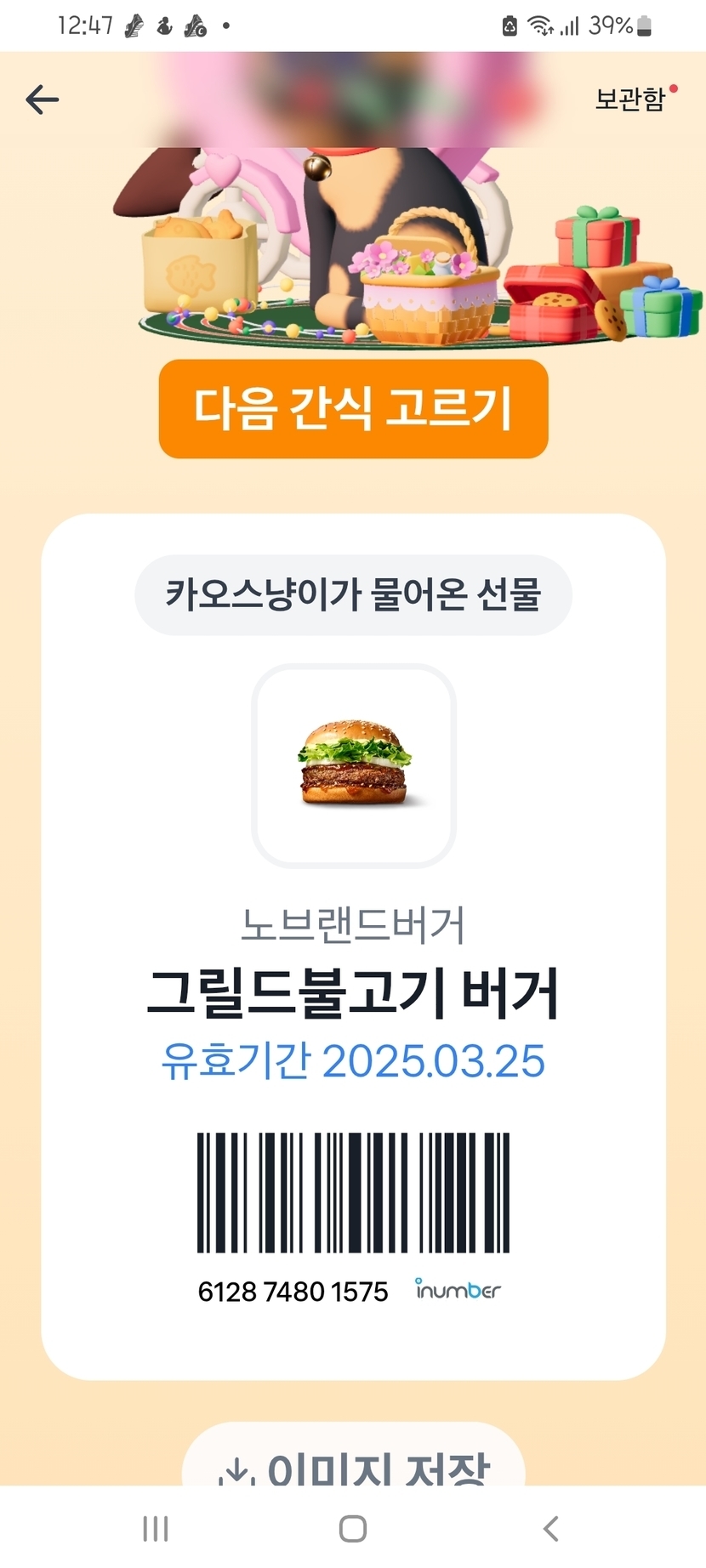Save the coupon via 이미지 저장
Image resolution: width=706 pixels, height=1568 pixels.
point(354,1464)
